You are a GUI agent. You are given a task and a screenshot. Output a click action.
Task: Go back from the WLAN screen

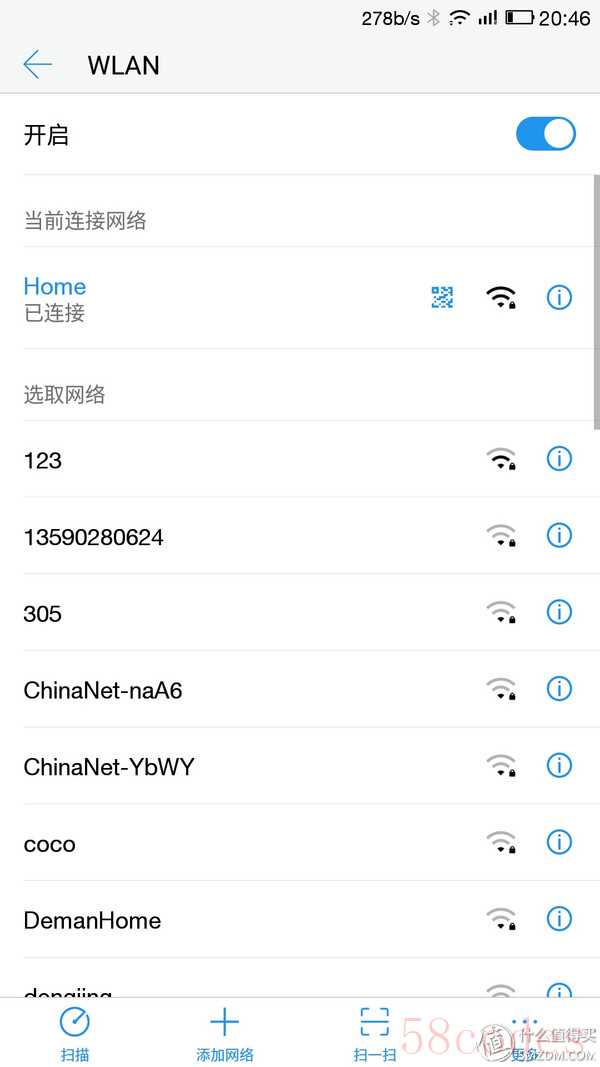(x=37, y=65)
